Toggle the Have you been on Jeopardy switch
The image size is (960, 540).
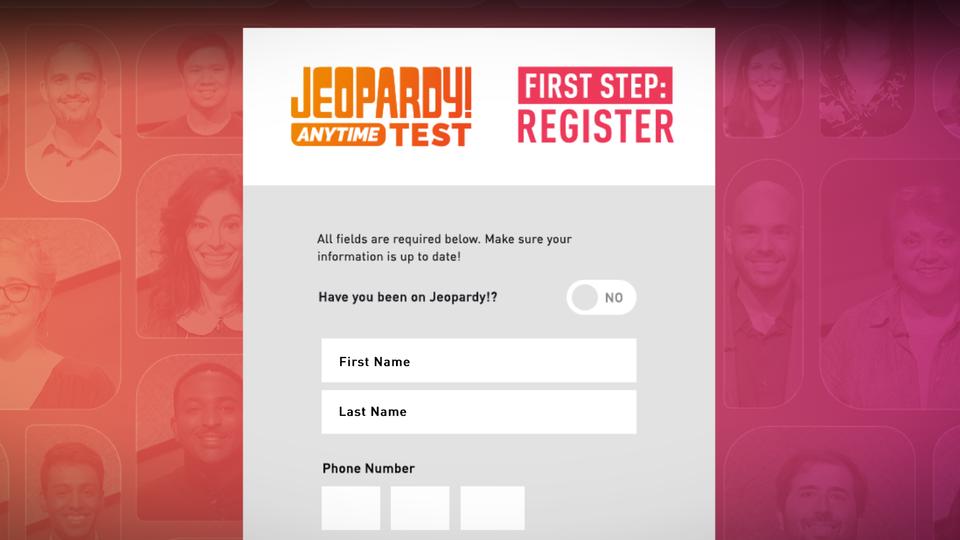(x=601, y=297)
